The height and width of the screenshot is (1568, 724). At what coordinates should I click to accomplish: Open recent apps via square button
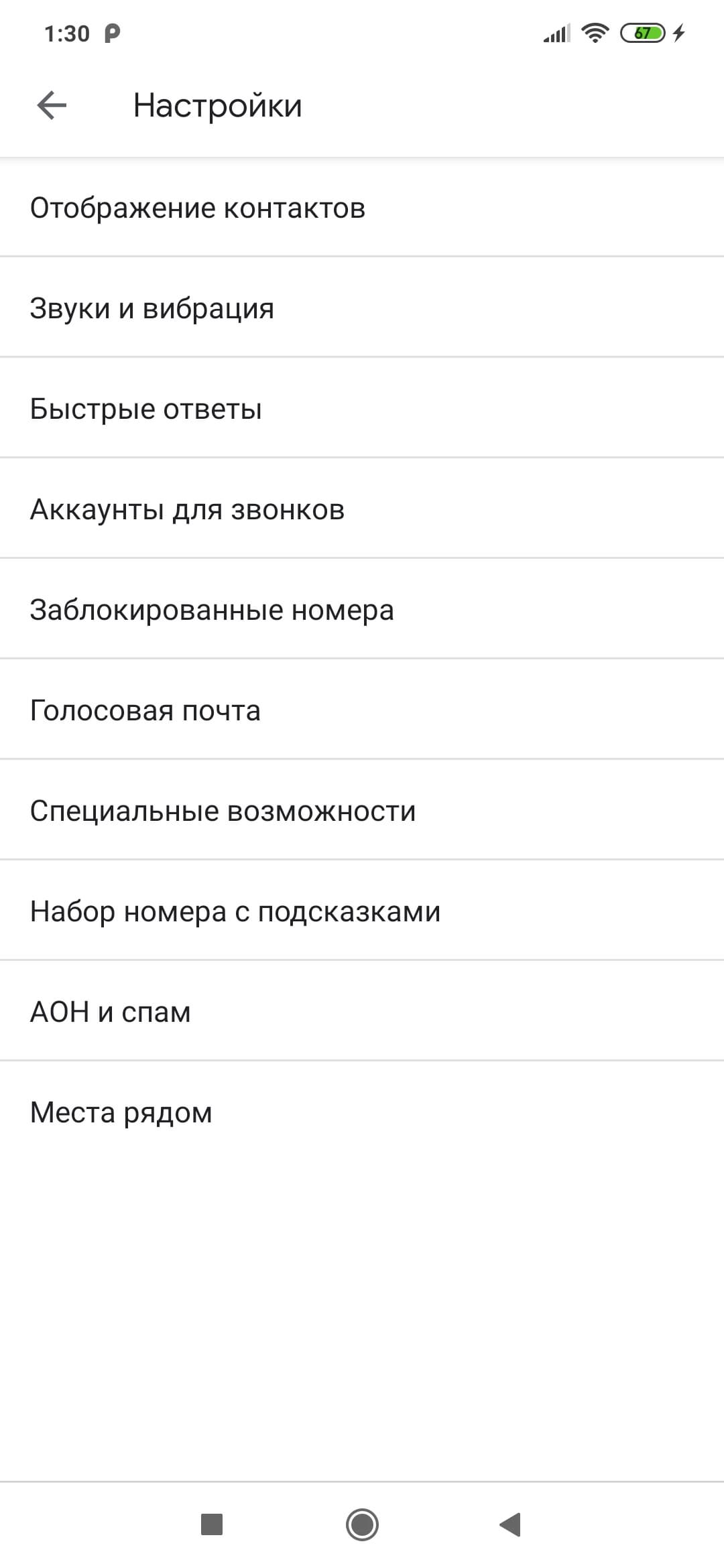212,1524
